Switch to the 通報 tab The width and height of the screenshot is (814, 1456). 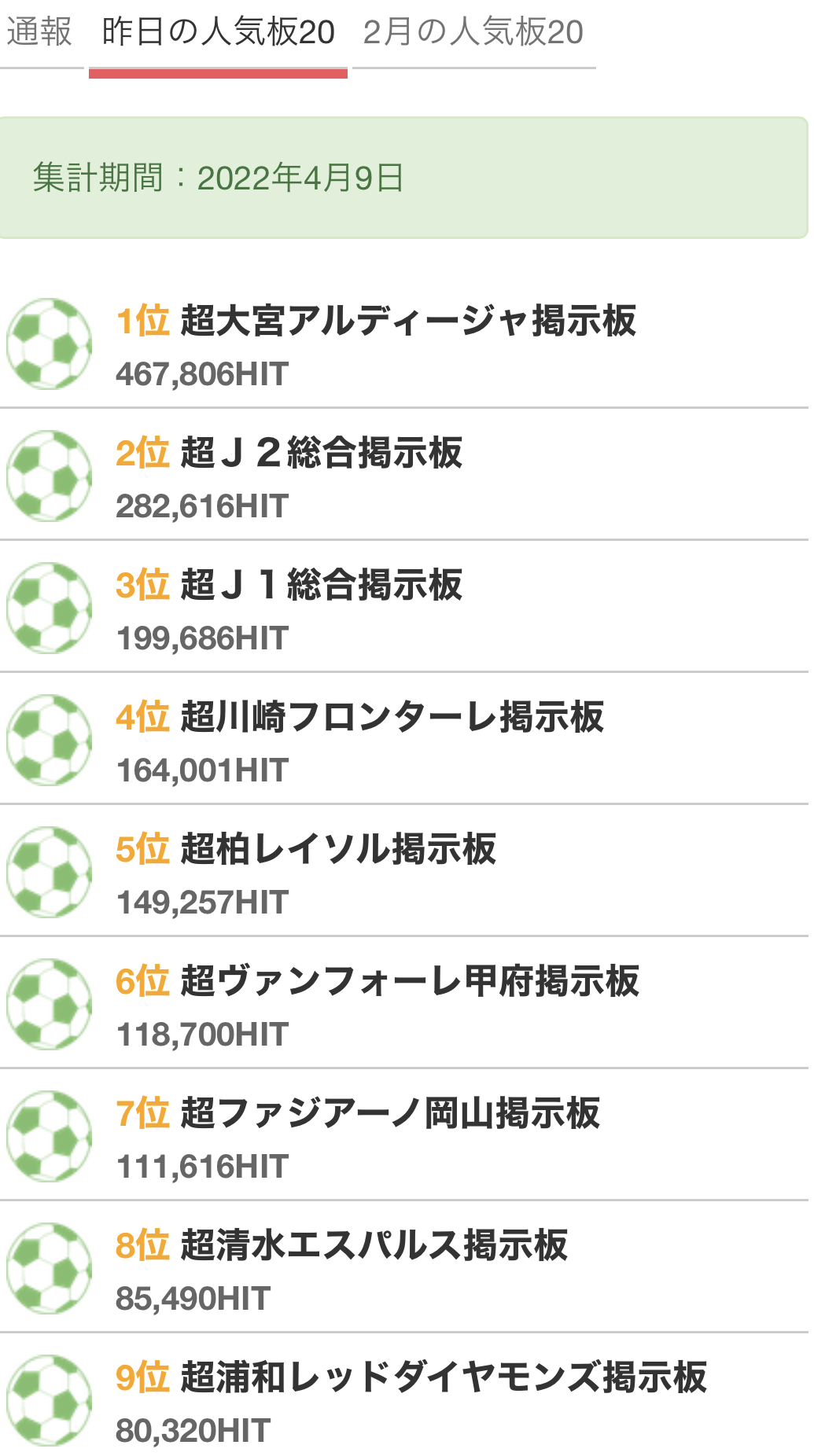(39, 33)
